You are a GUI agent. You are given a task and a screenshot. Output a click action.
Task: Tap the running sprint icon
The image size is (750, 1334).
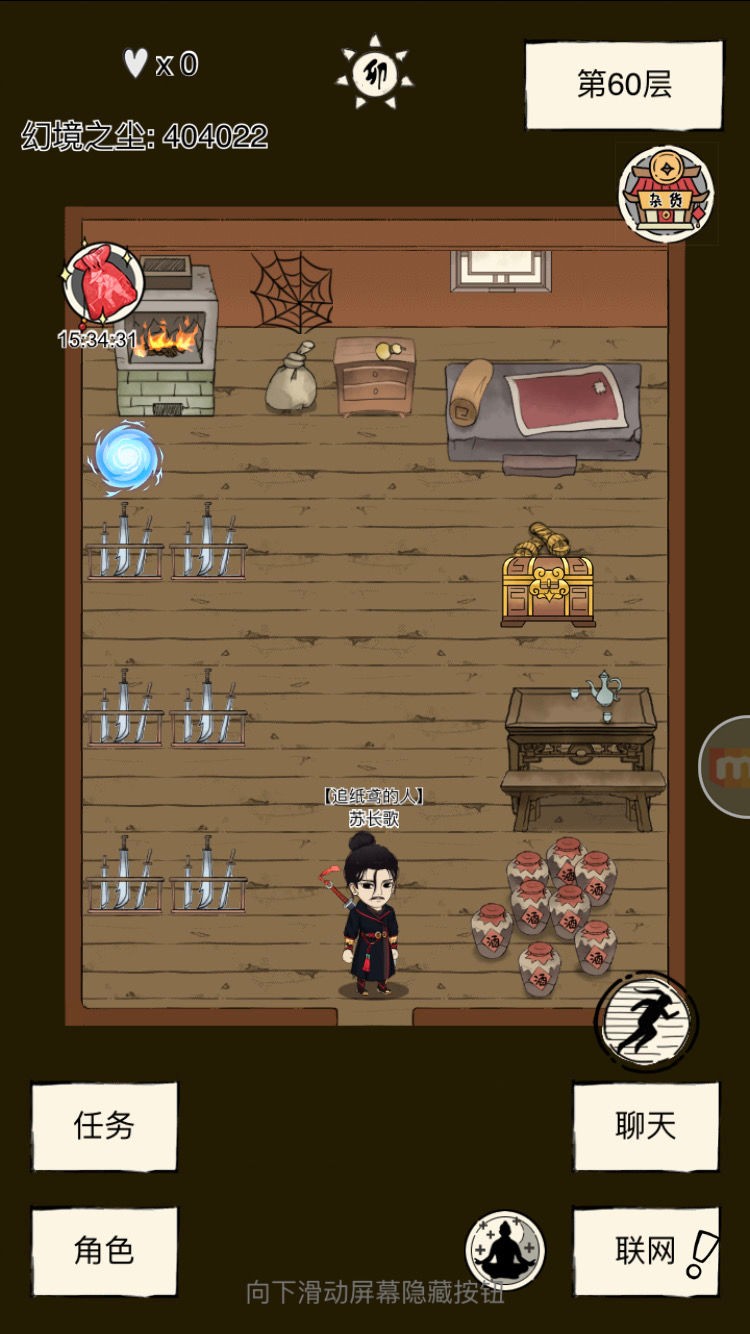coord(646,1022)
